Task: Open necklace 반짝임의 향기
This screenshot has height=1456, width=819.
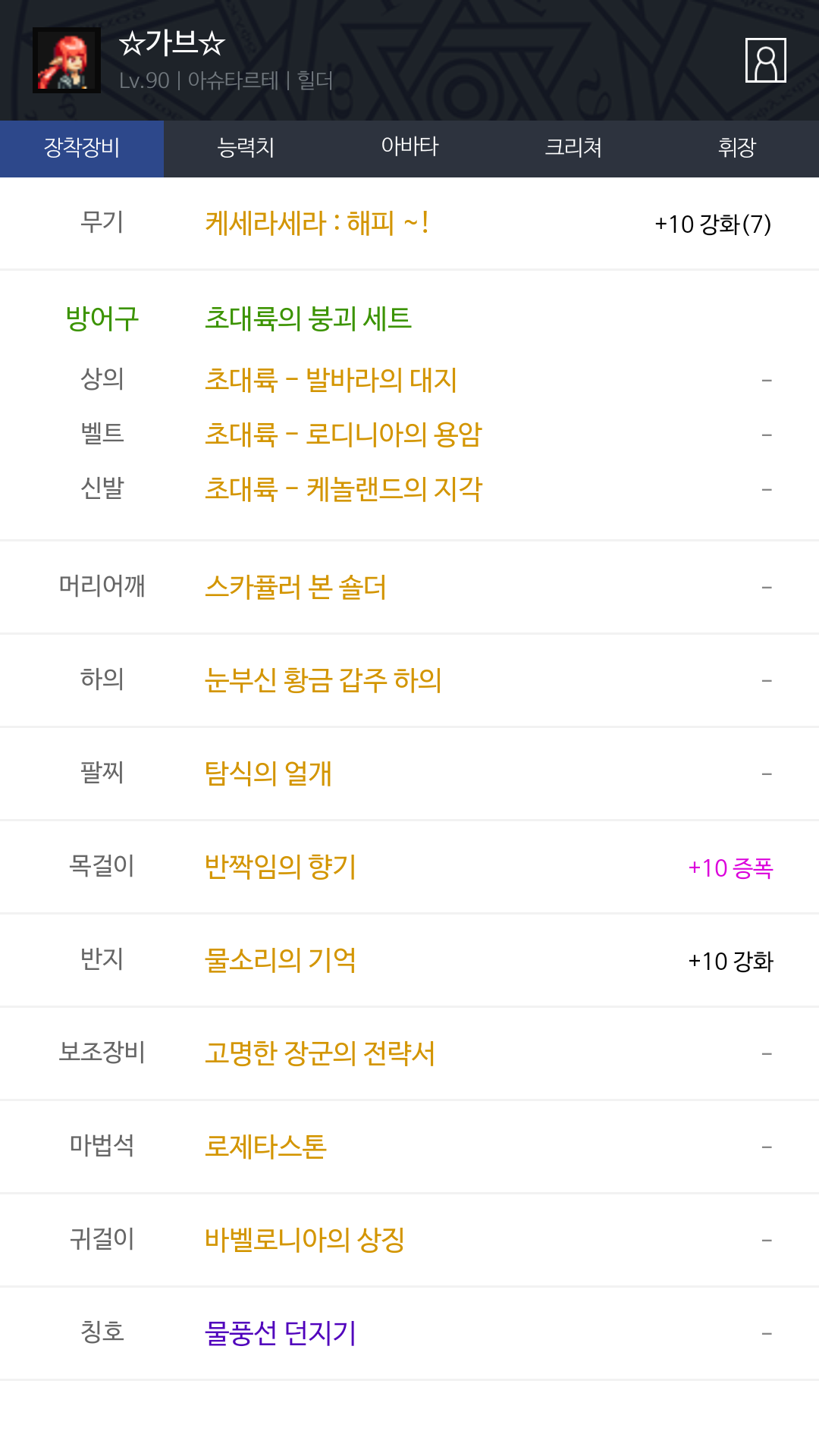Action: [x=281, y=868]
